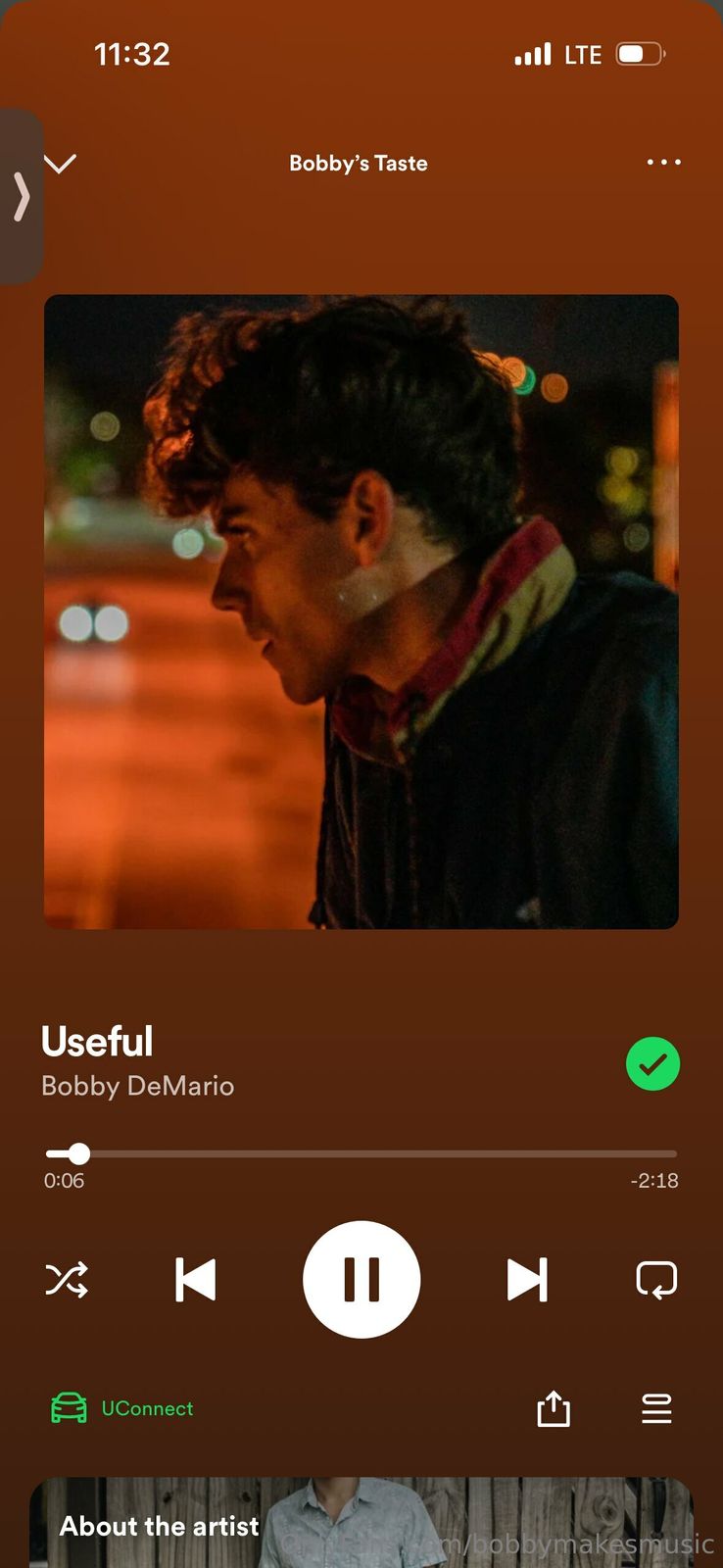Open Bobby DeMario's artist page
This screenshot has height=1568, width=723.
click(x=137, y=1086)
